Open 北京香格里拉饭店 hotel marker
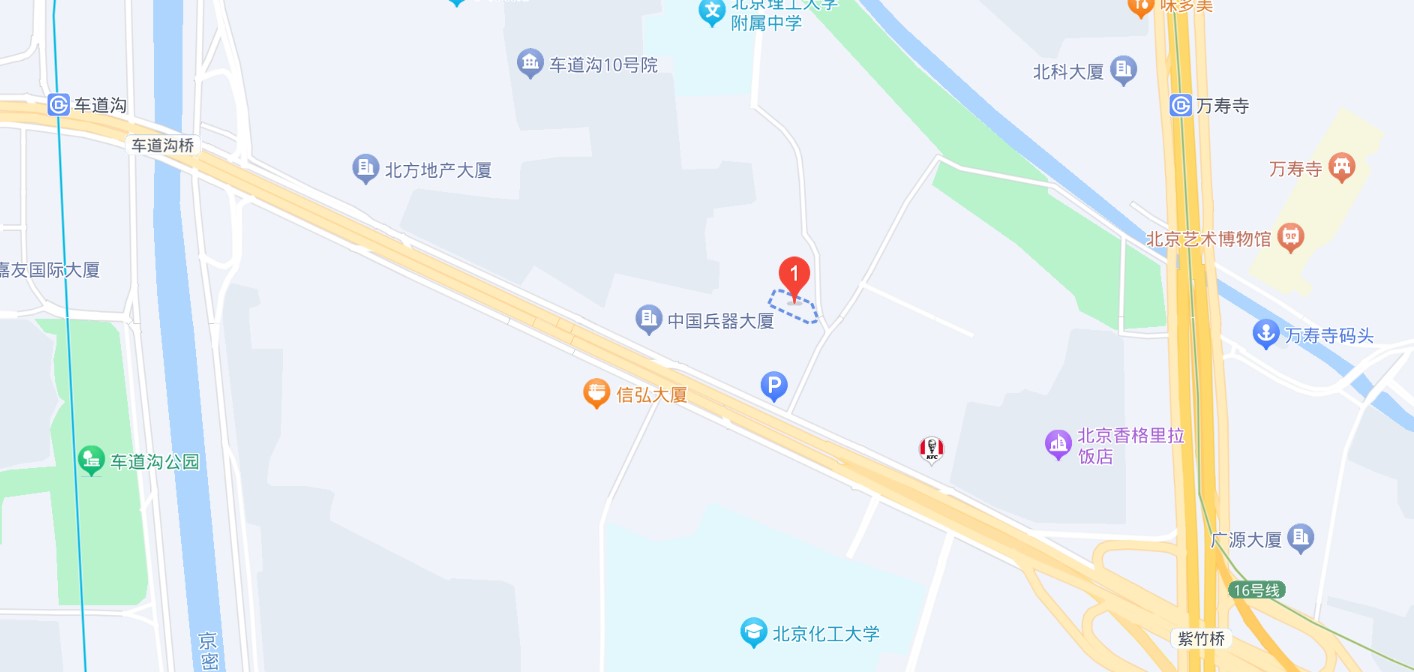1414x672 pixels. [1058, 444]
